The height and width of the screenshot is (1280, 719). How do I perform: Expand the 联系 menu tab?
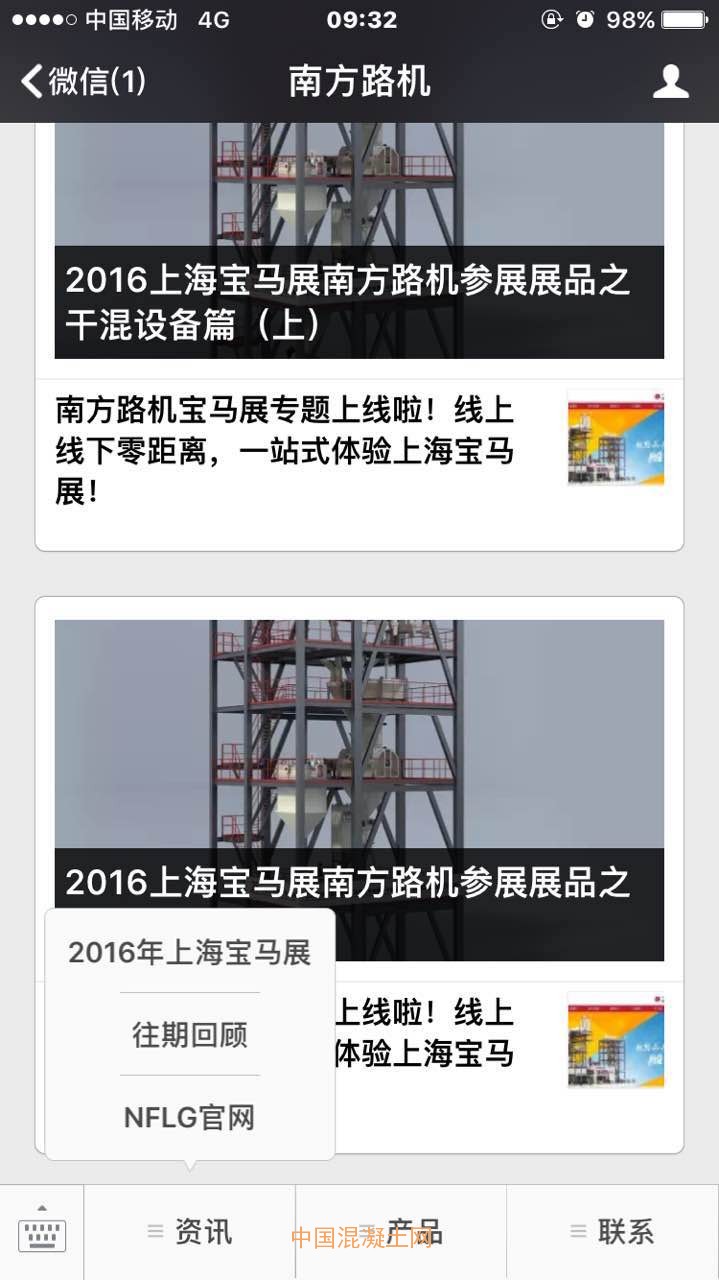(x=612, y=1232)
